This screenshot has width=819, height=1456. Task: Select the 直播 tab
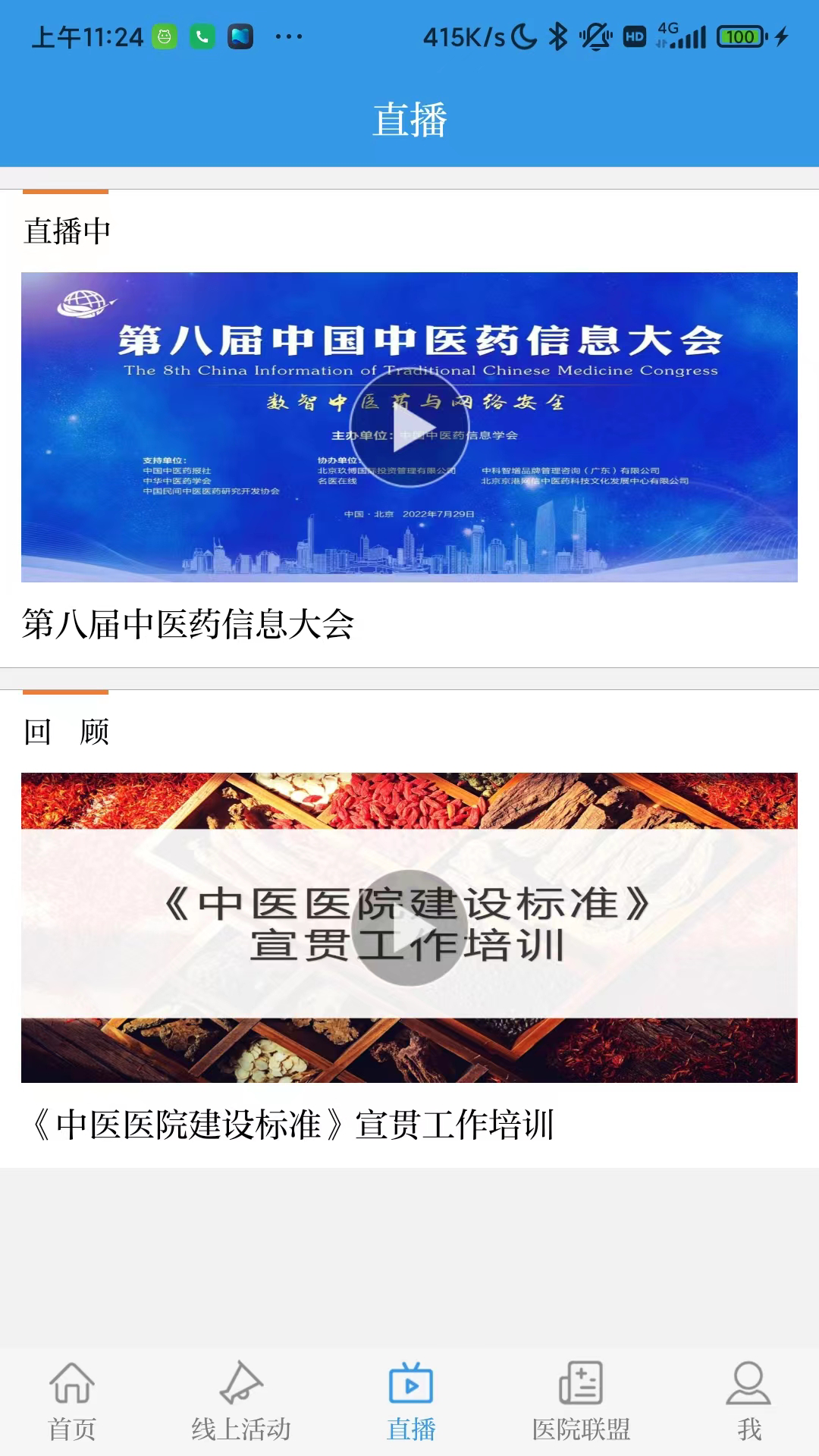click(x=410, y=1401)
